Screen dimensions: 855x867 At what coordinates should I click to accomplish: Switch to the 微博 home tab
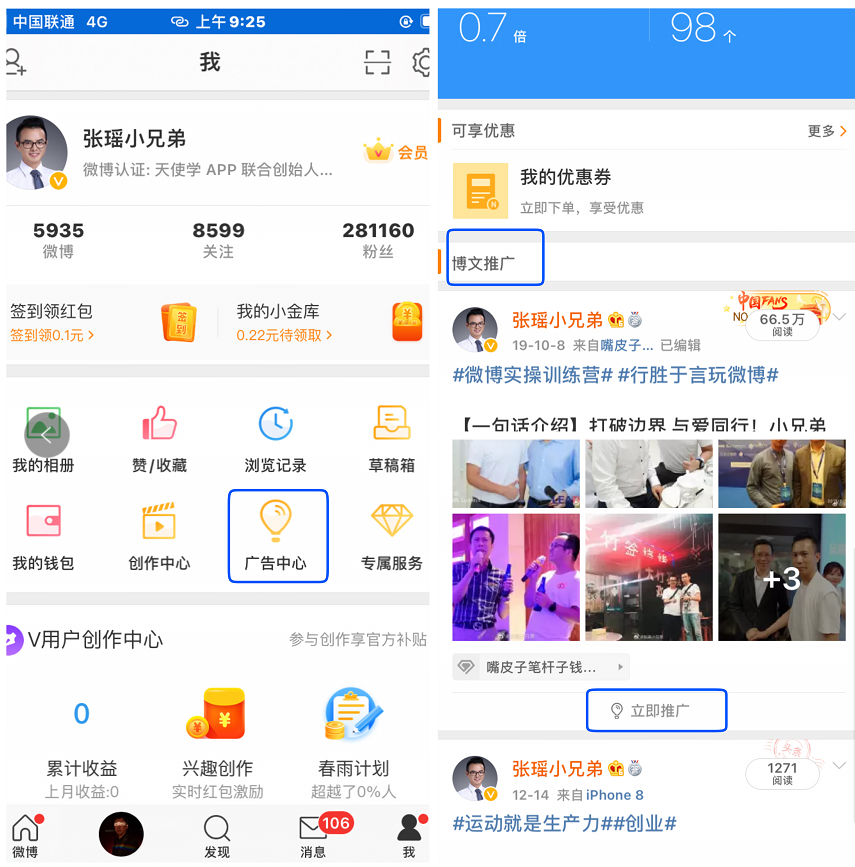coord(25,836)
